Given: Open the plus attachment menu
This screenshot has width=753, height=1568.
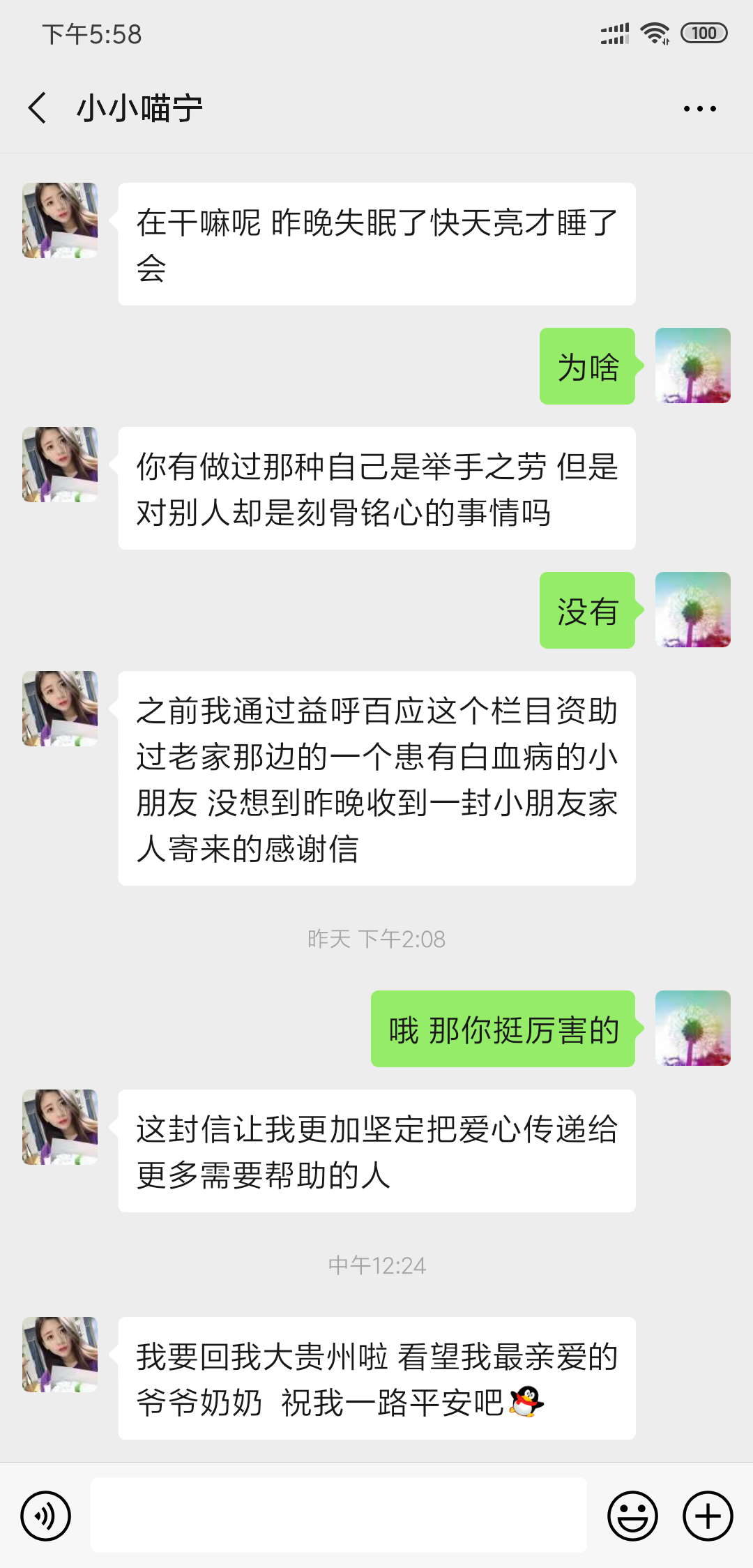Looking at the screenshot, I should tap(708, 1516).
